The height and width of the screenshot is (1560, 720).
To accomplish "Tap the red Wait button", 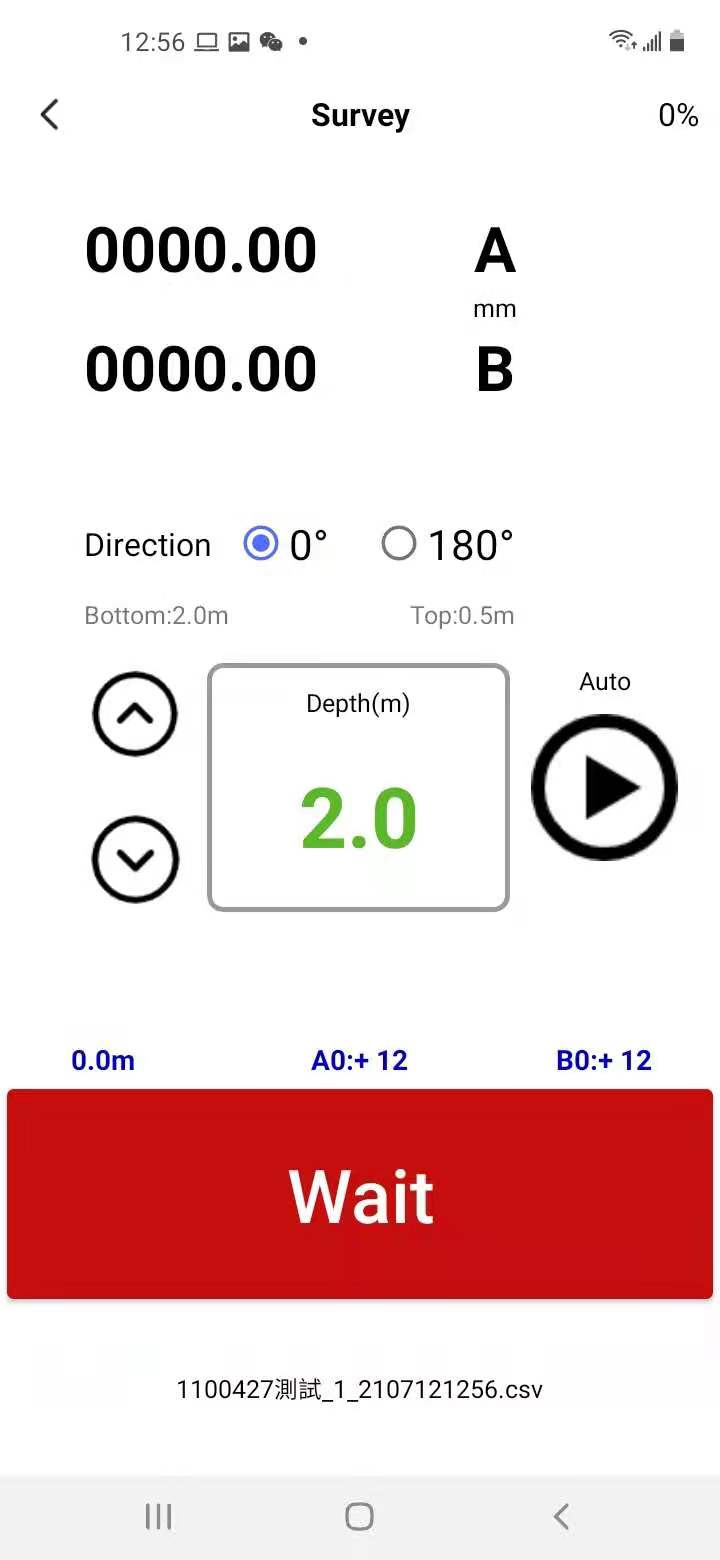I will [x=360, y=1194].
